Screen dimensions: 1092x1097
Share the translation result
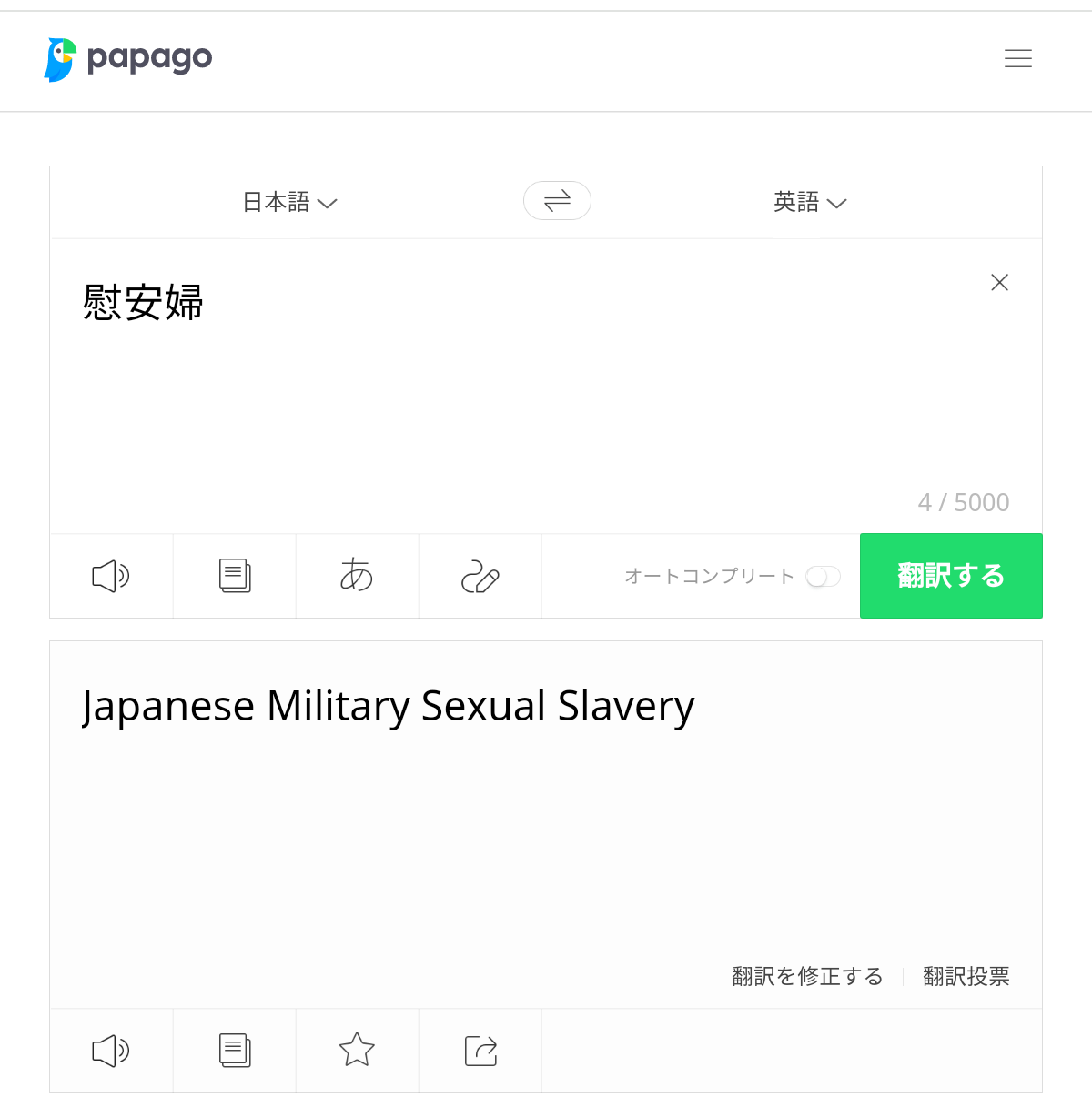click(x=480, y=1051)
